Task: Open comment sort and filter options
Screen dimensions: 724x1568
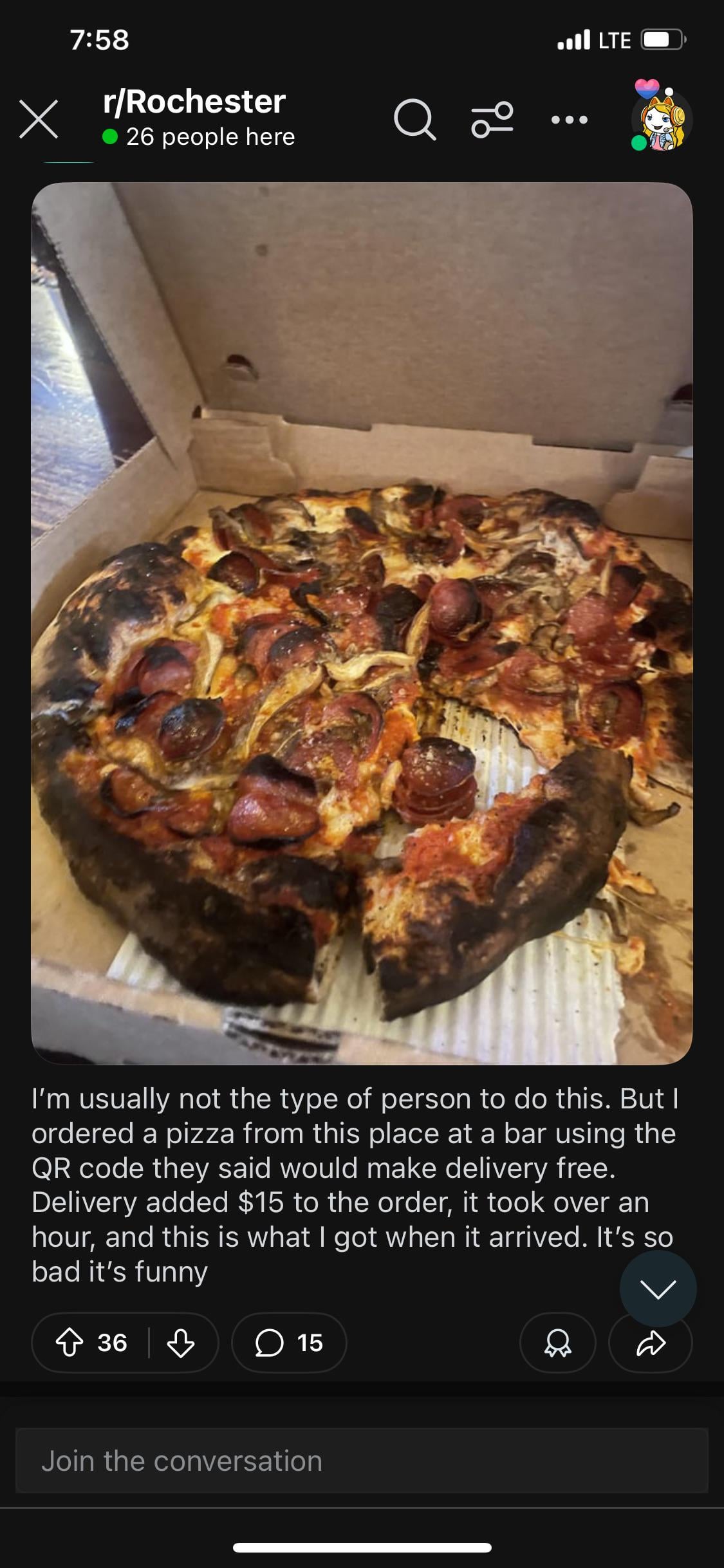Action: tap(492, 120)
